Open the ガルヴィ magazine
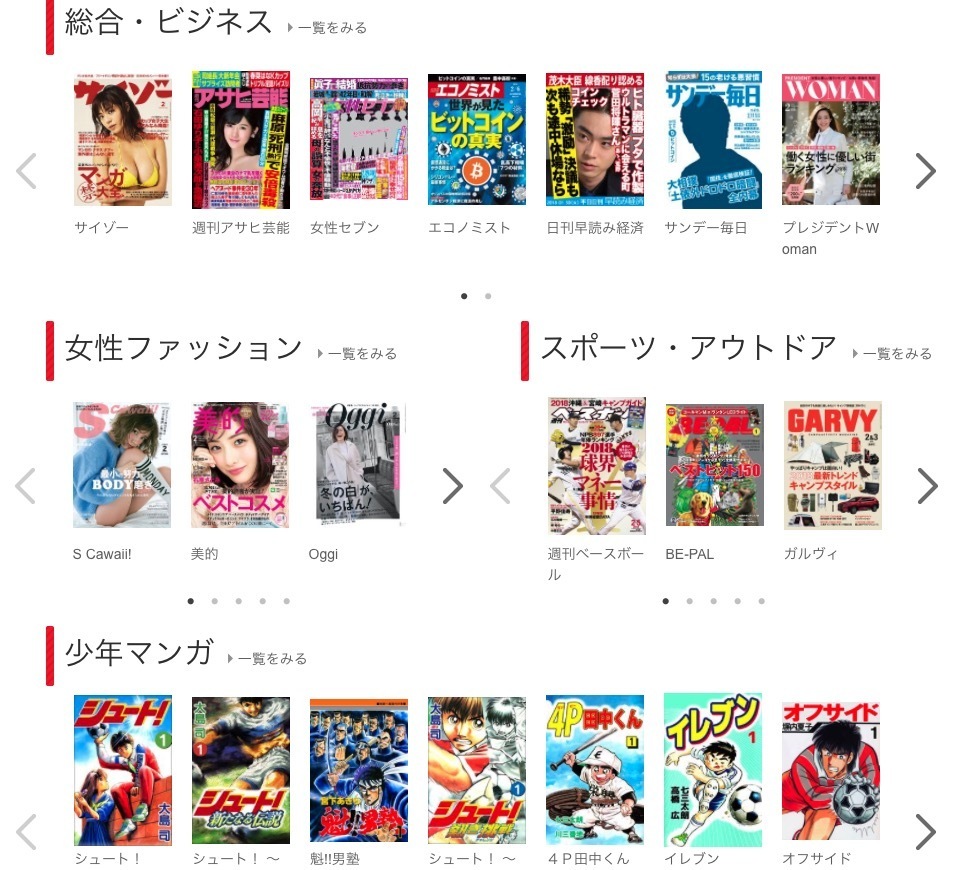The image size is (966, 870). (x=832, y=465)
